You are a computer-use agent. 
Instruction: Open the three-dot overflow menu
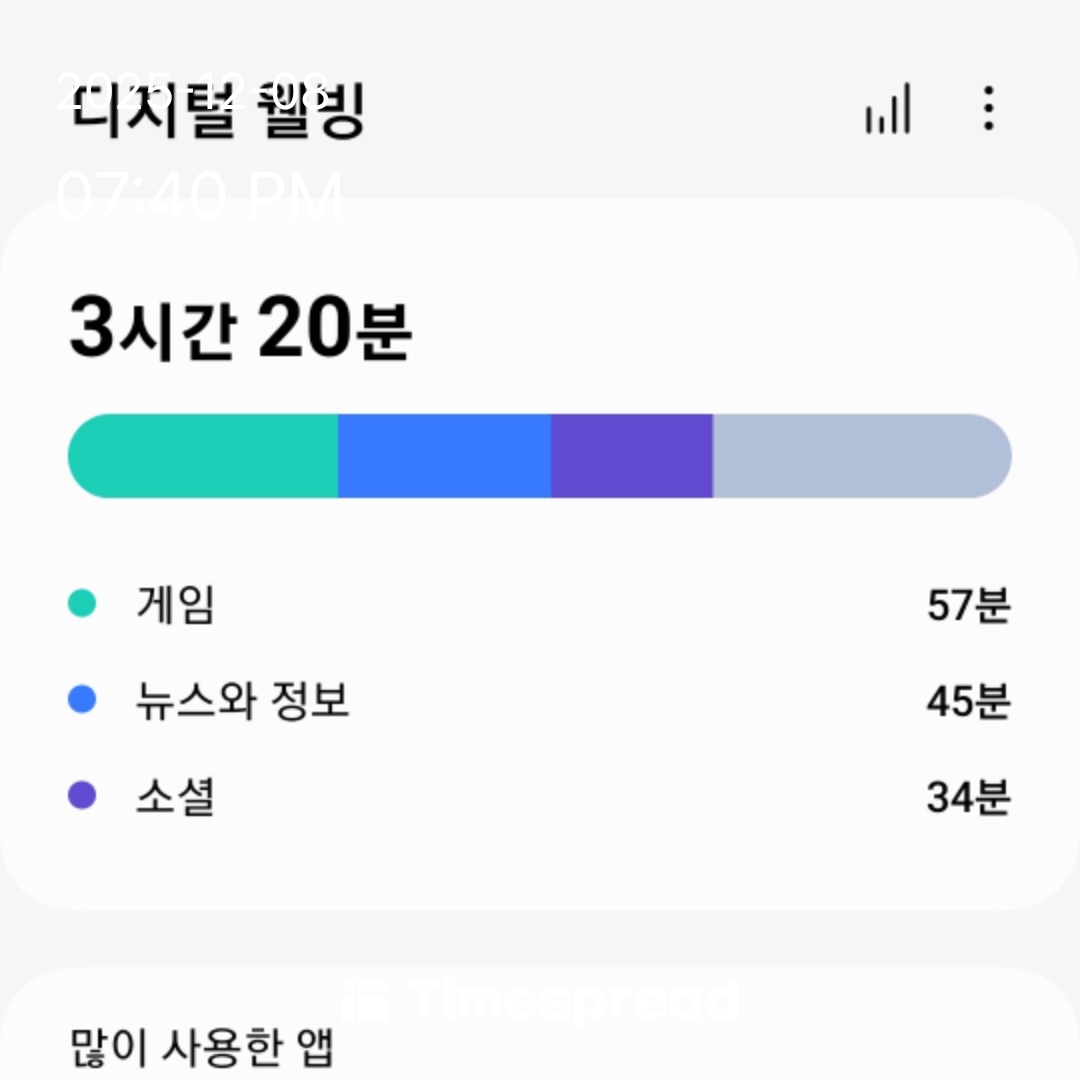pos(988,108)
